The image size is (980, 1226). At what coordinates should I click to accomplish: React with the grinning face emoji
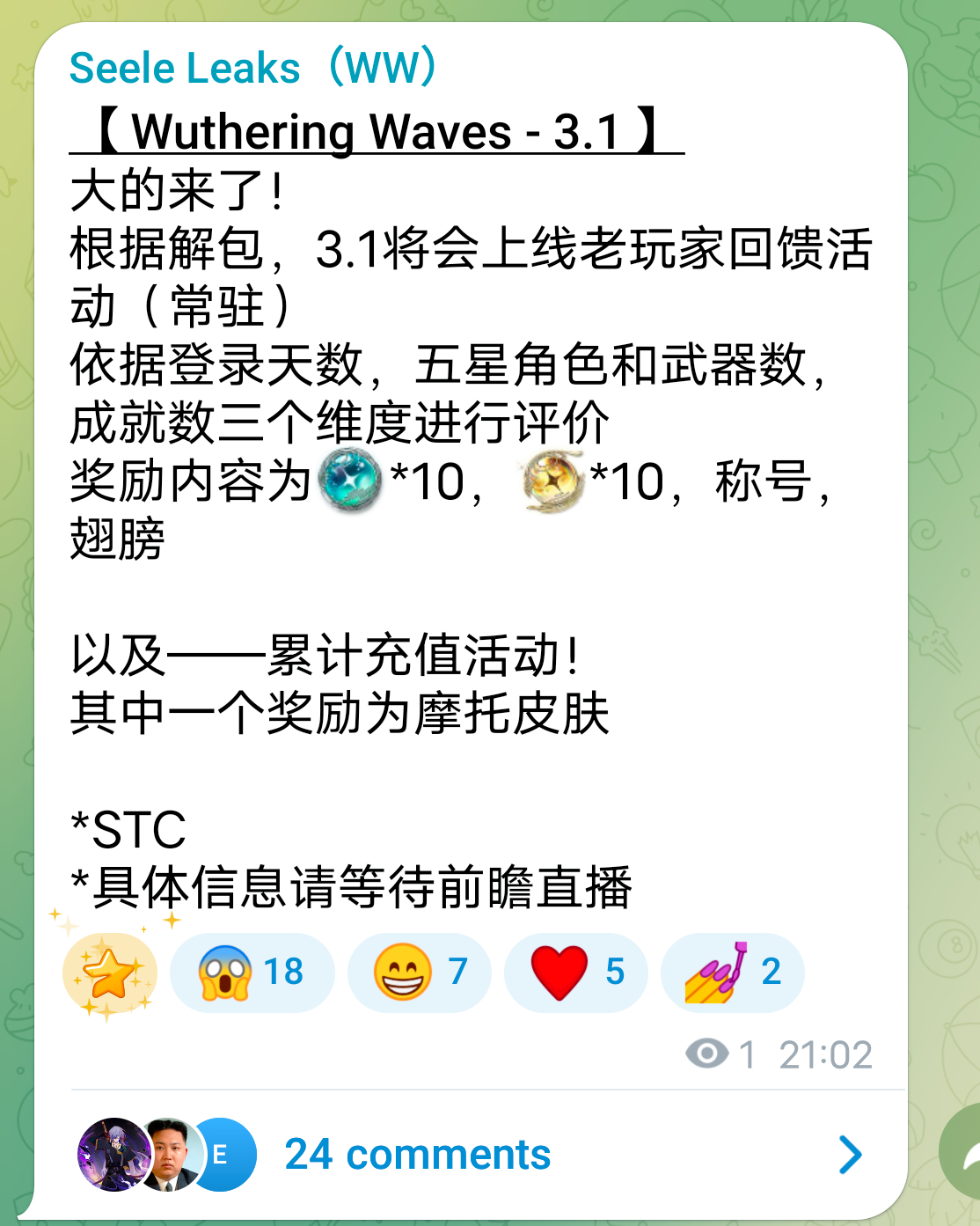tap(419, 973)
